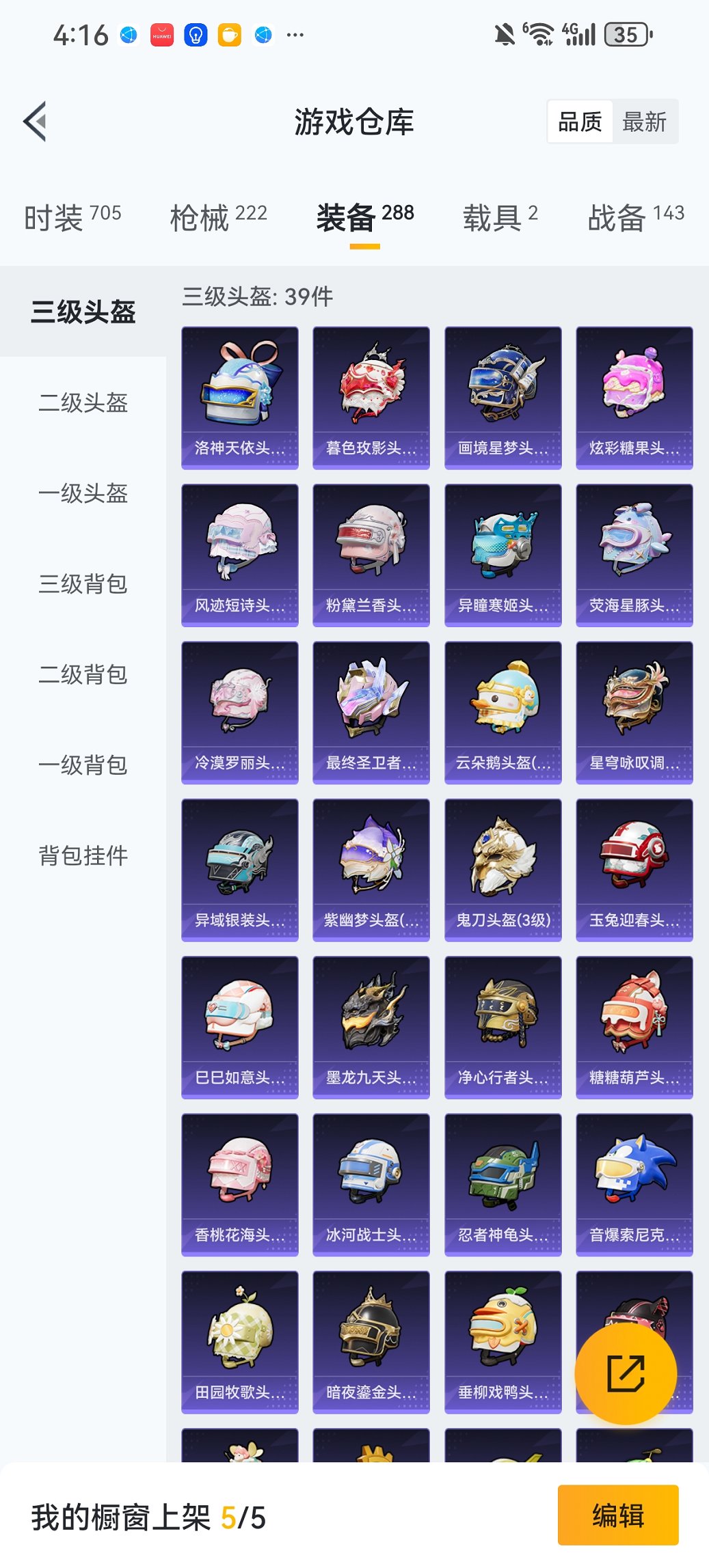Switch to the 时装 tab

[x=72, y=217]
